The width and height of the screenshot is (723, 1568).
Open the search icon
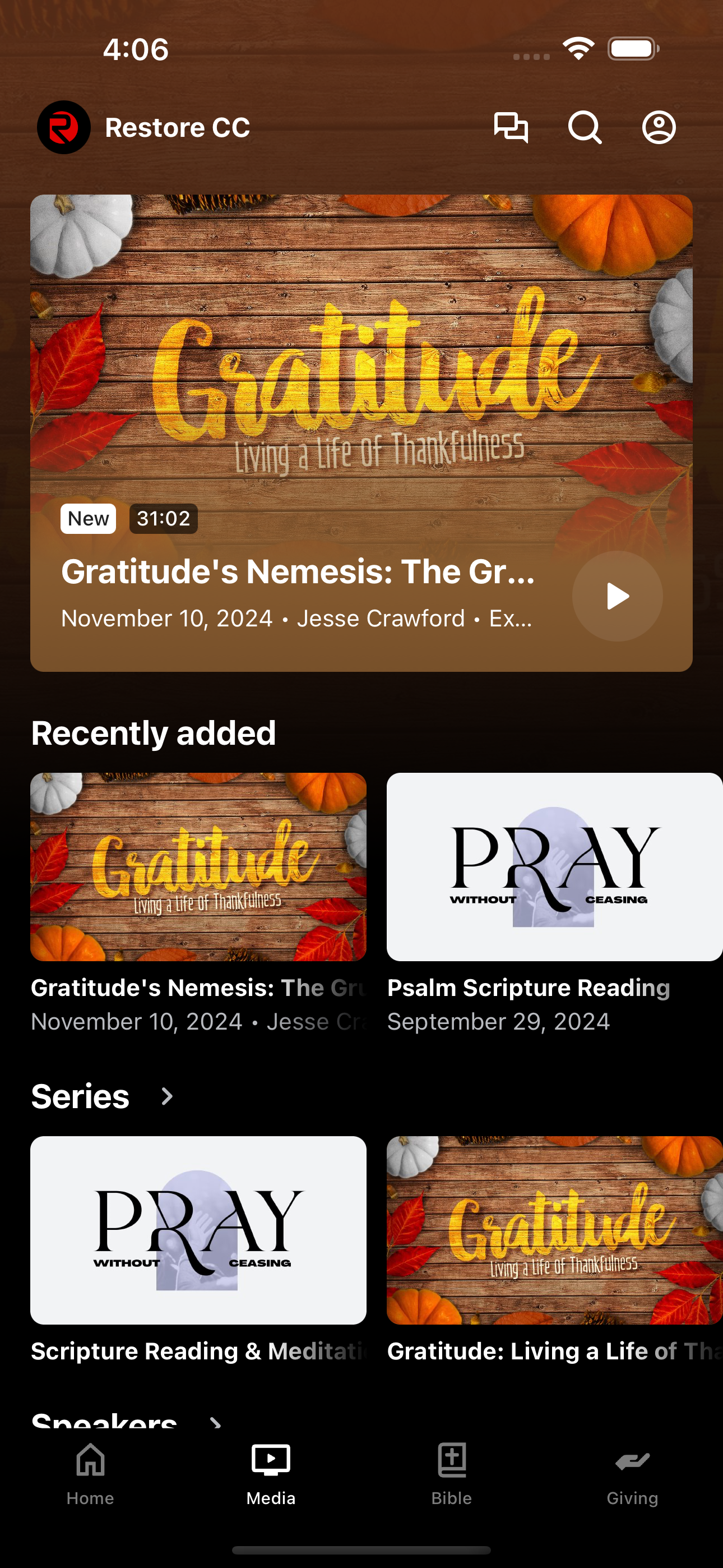(585, 127)
